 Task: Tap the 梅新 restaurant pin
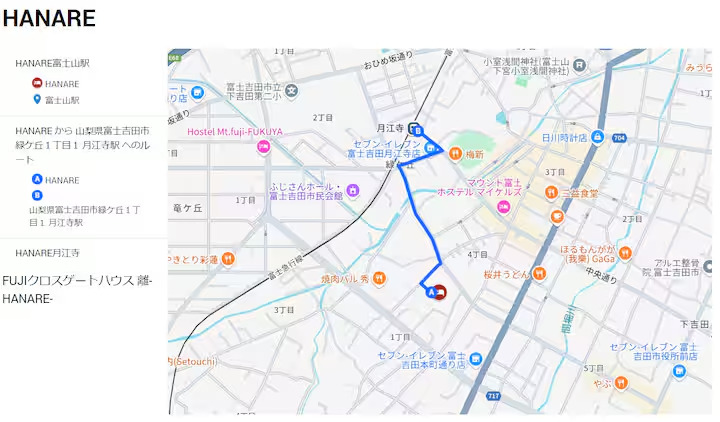click(455, 154)
